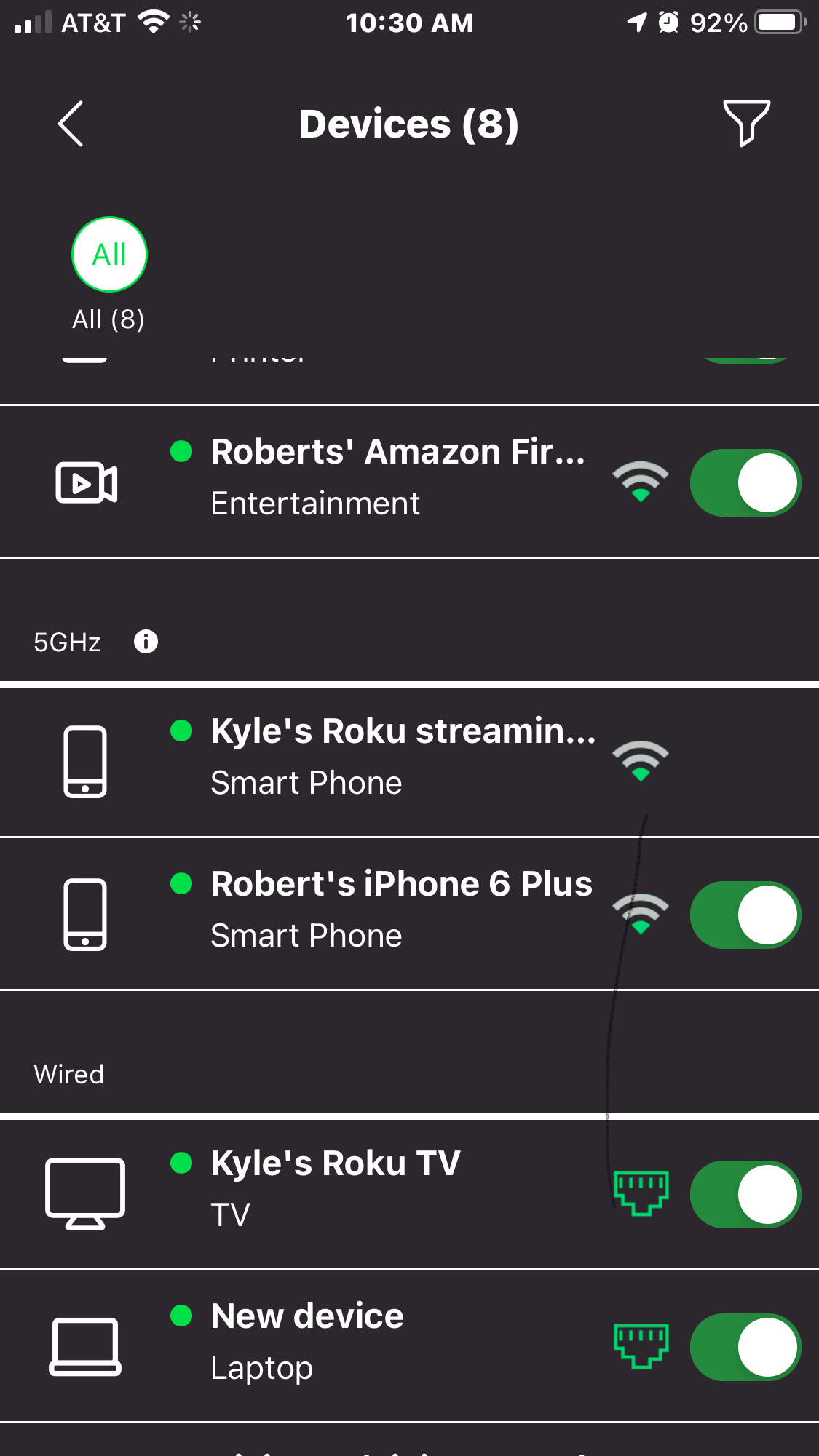This screenshot has width=819, height=1456.
Task: Open the New device laptop entry
Action: tap(307, 1341)
